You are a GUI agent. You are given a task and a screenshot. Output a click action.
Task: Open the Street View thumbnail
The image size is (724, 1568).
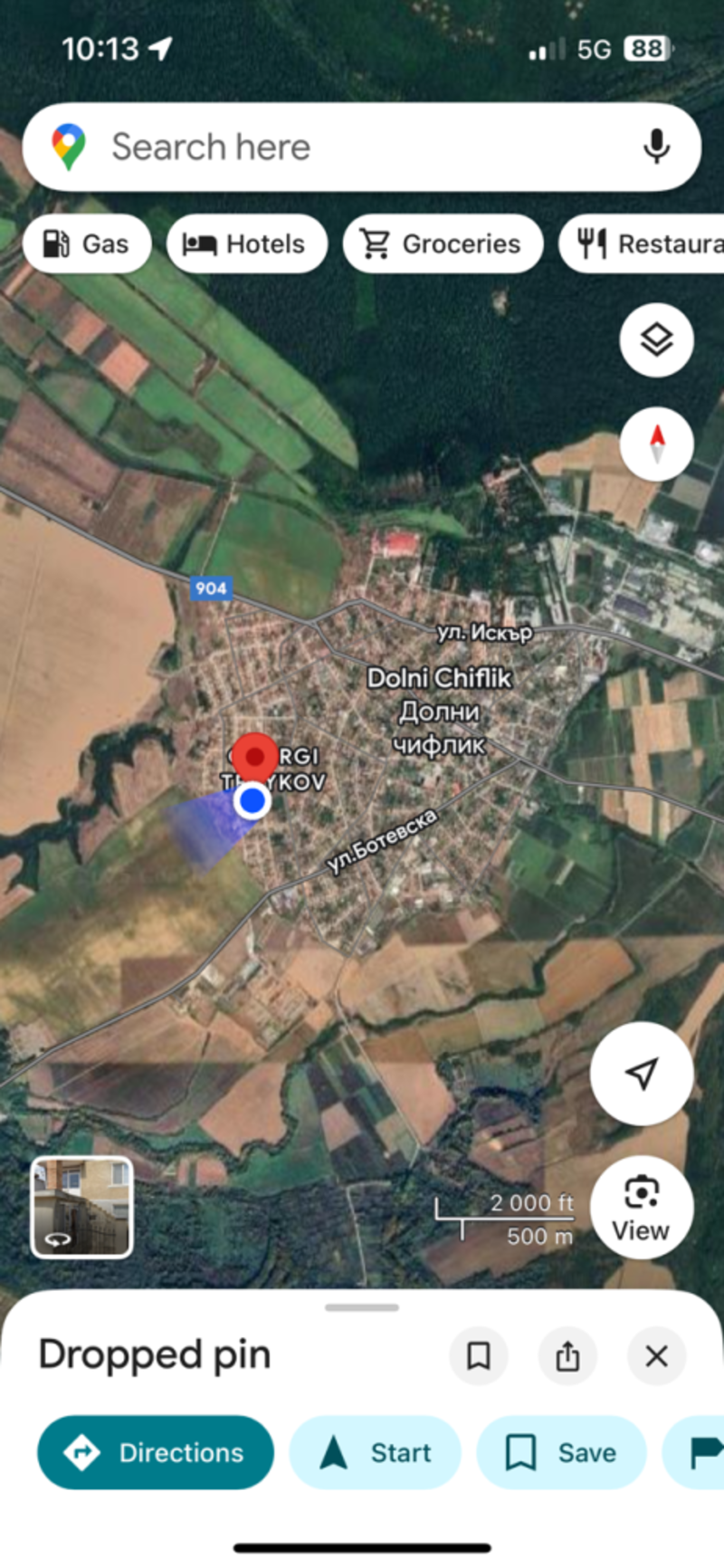[82, 1208]
